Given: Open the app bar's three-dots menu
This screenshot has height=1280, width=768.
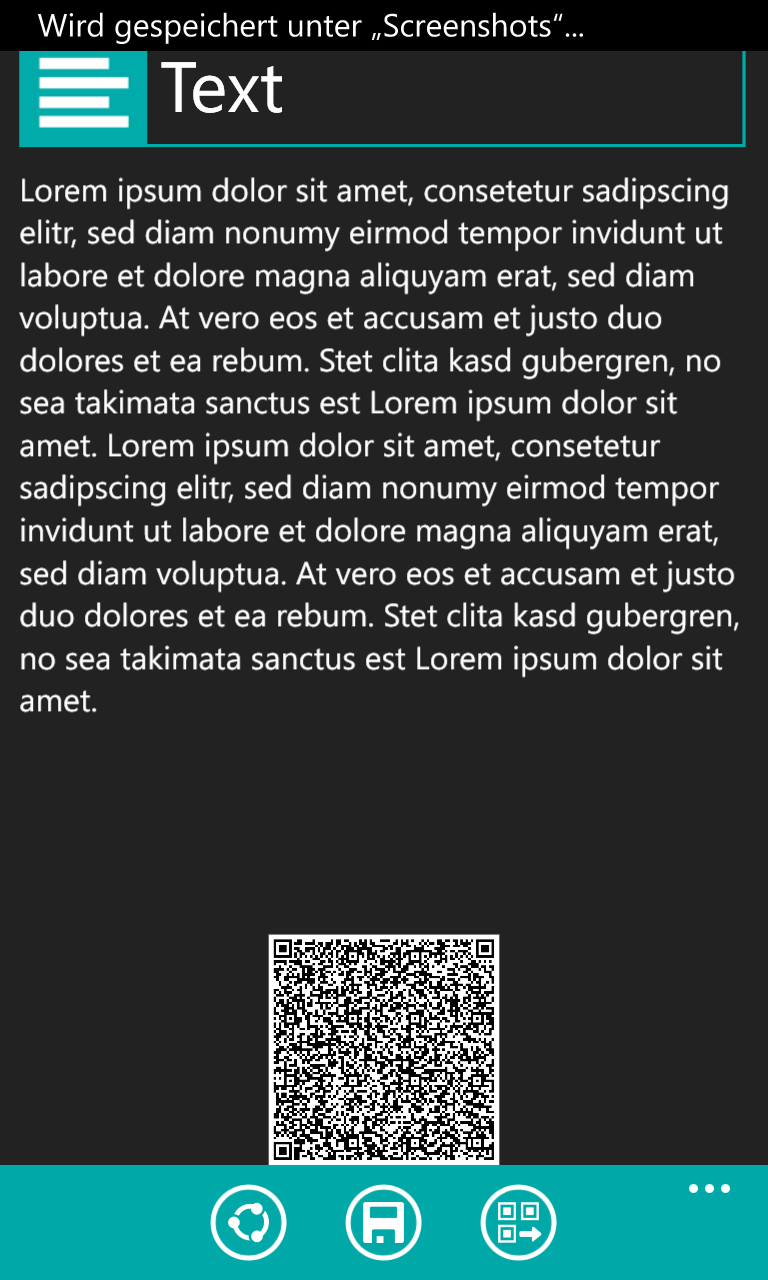Looking at the screenshot, I should [x=709, y=1189].
